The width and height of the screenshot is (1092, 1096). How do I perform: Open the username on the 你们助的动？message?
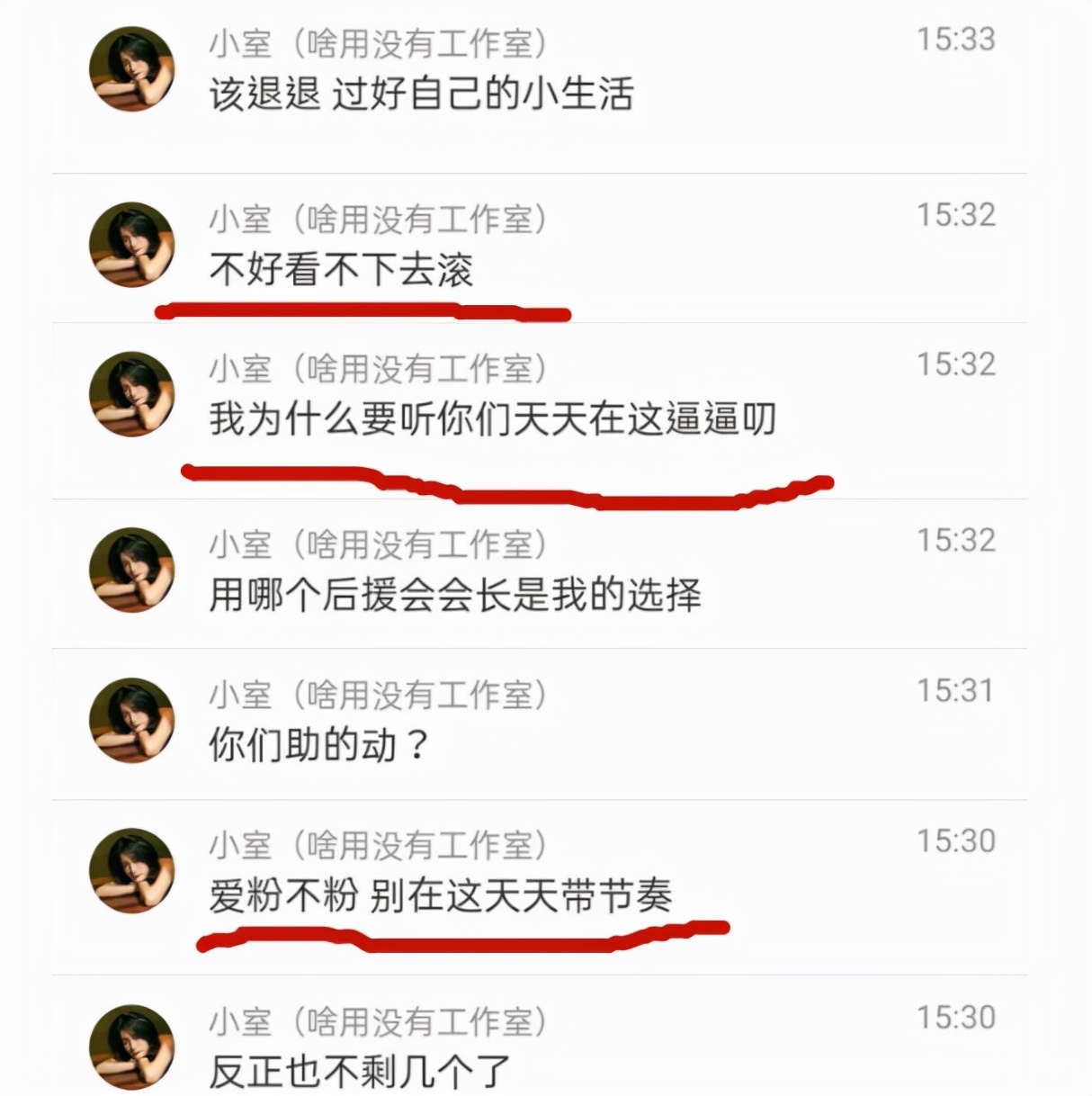coord(378,693)
